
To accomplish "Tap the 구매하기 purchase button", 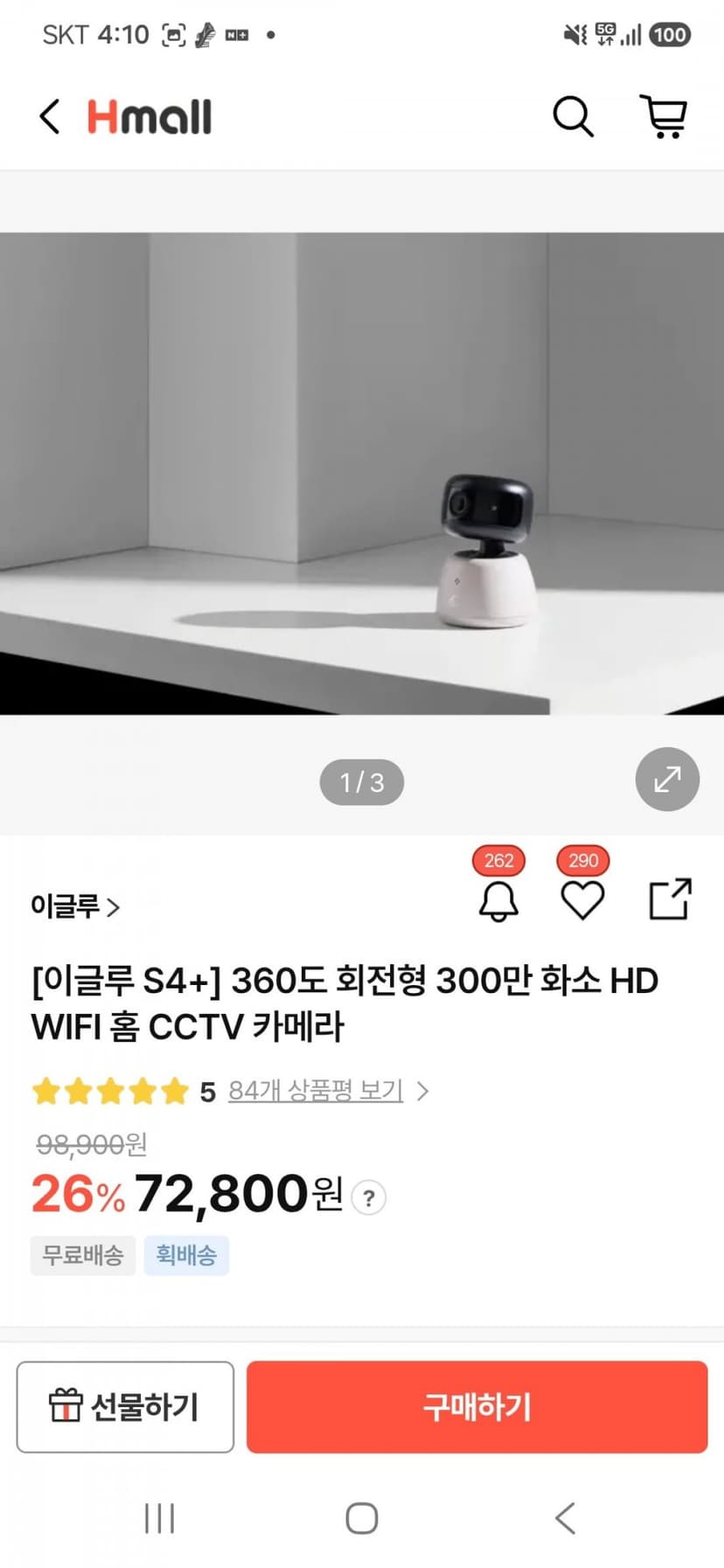I will pos(477,1406).
